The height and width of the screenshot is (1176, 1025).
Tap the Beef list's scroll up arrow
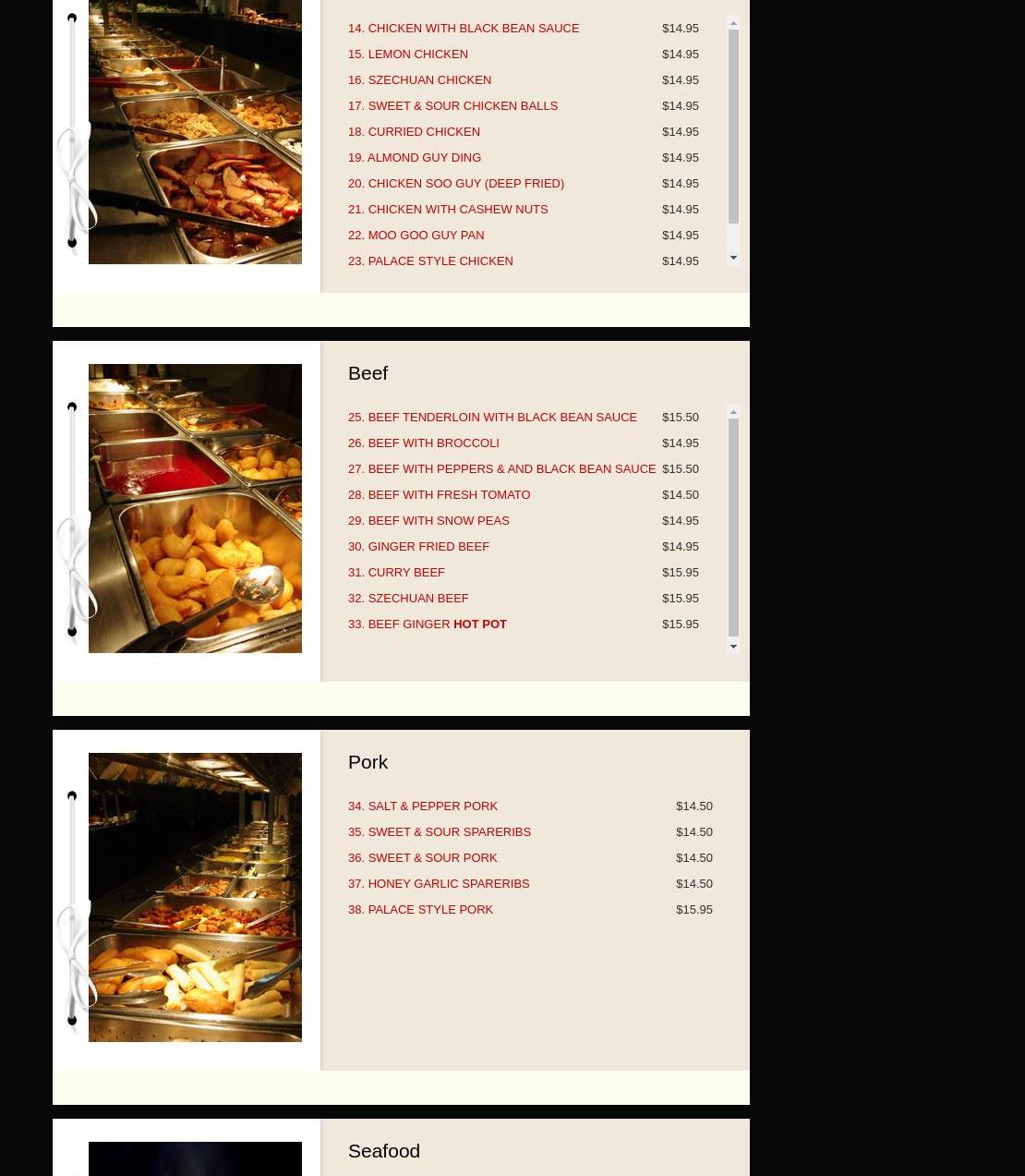(x=733, y=411)
